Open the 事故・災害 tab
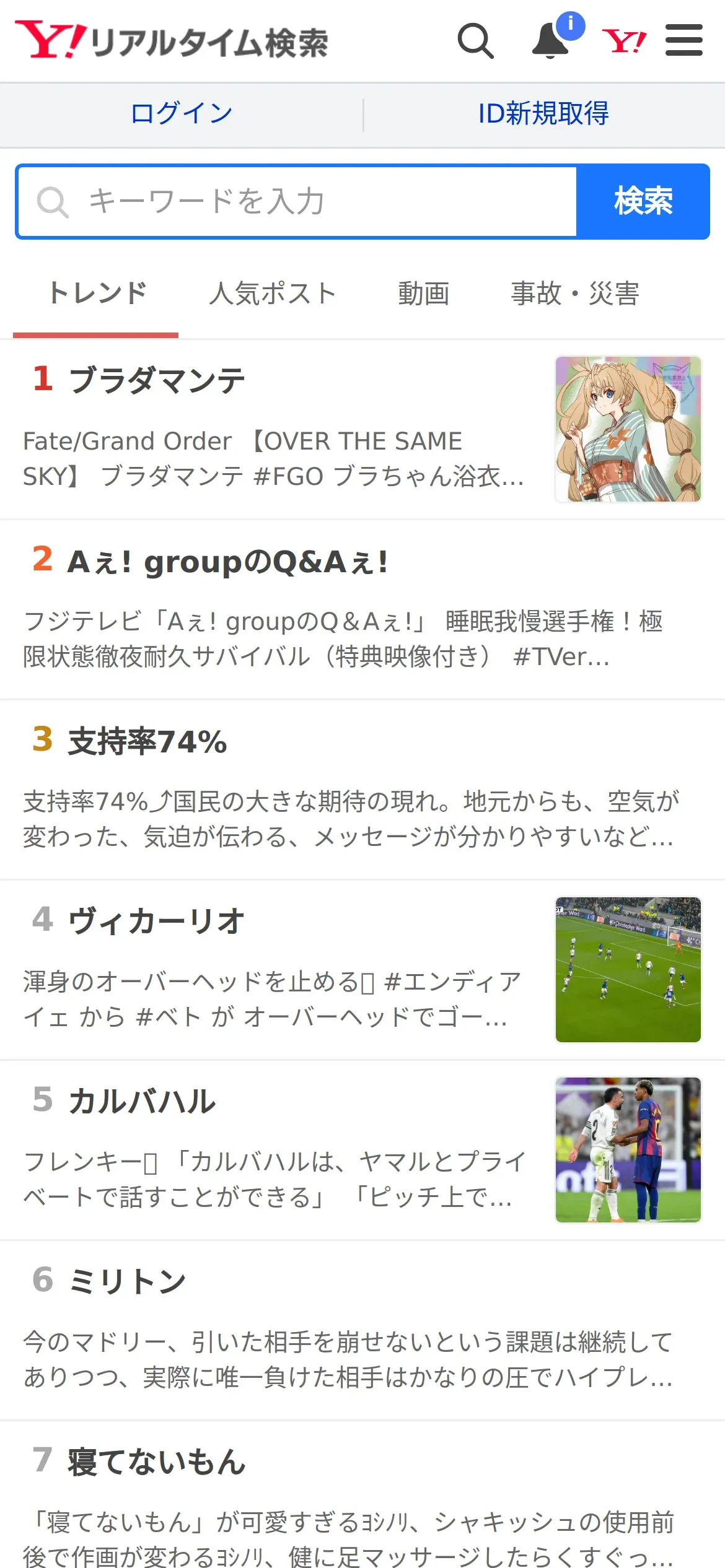Viewport: 725px width, 1568px height. (x=574, y=294)
